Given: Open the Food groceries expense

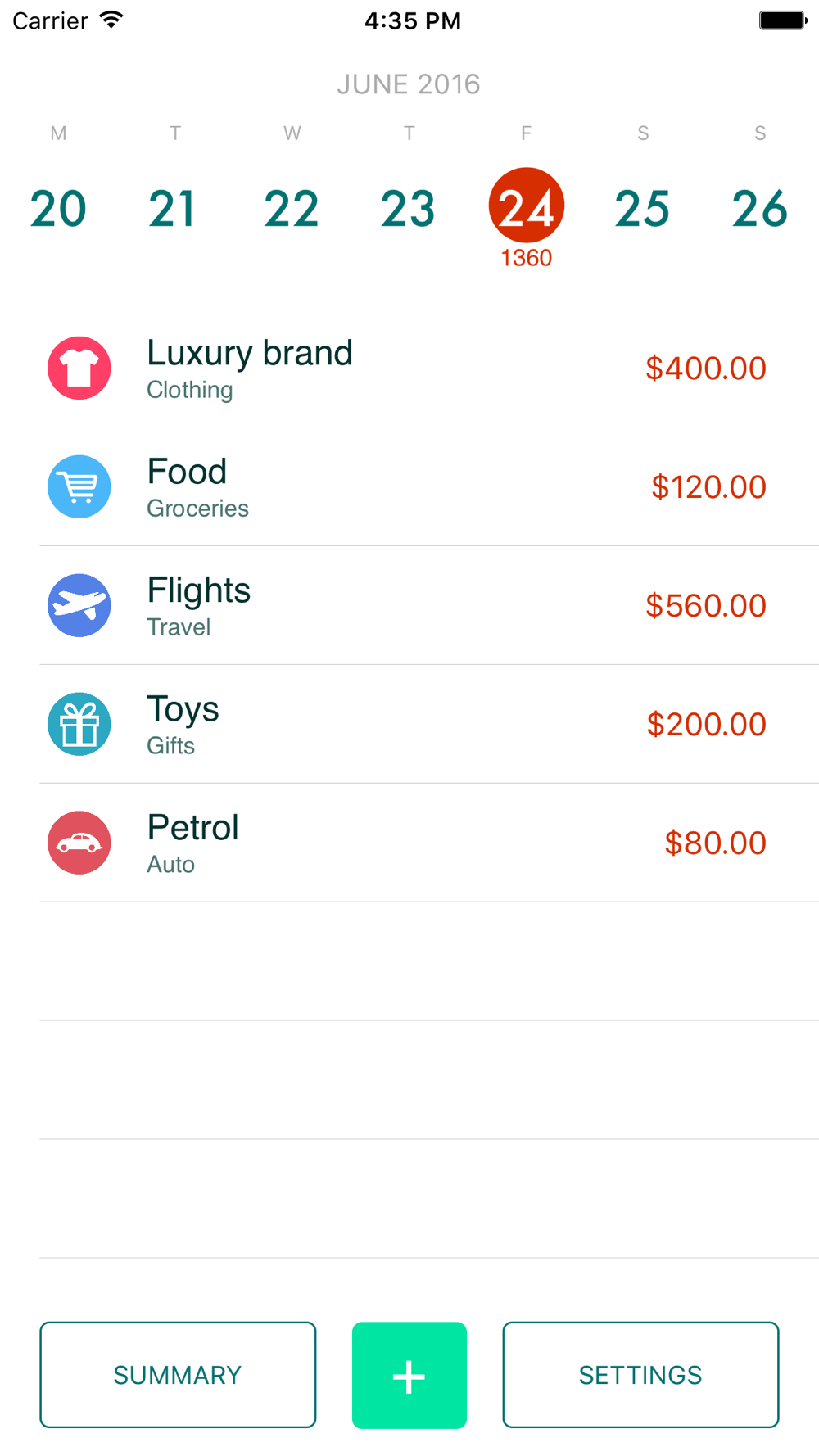Looking at the screenshot, I should pos(429,486).
